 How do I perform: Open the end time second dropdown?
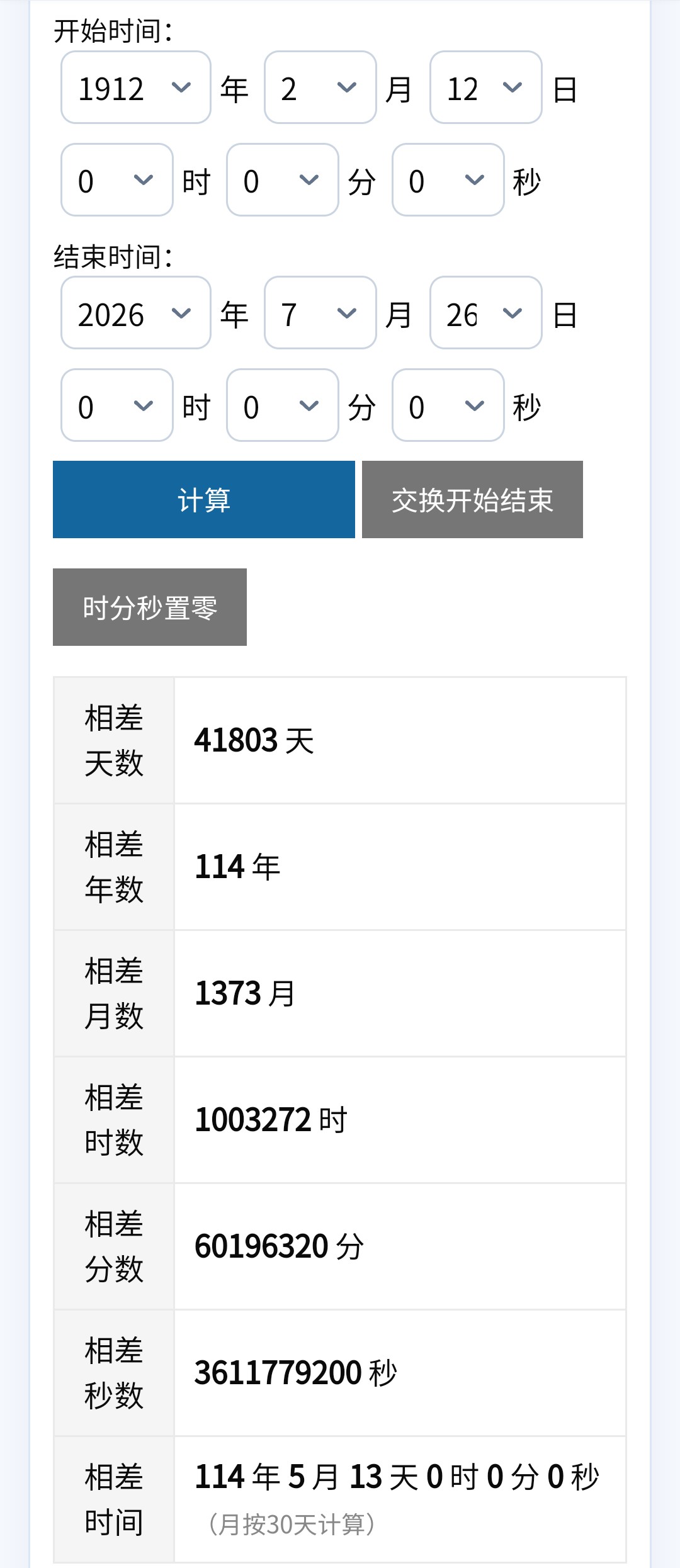point(448,405)
